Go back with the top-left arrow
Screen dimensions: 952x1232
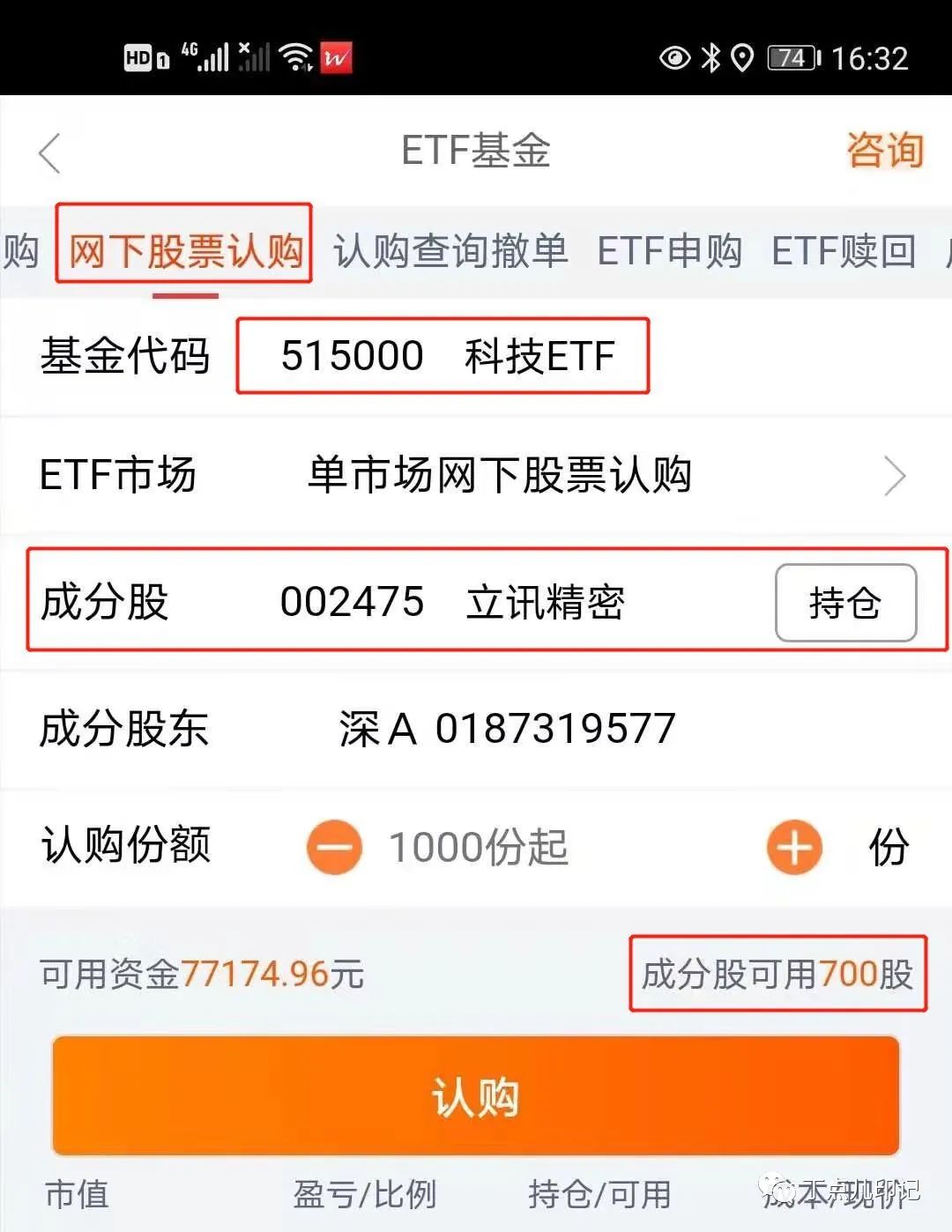[50, 153]
